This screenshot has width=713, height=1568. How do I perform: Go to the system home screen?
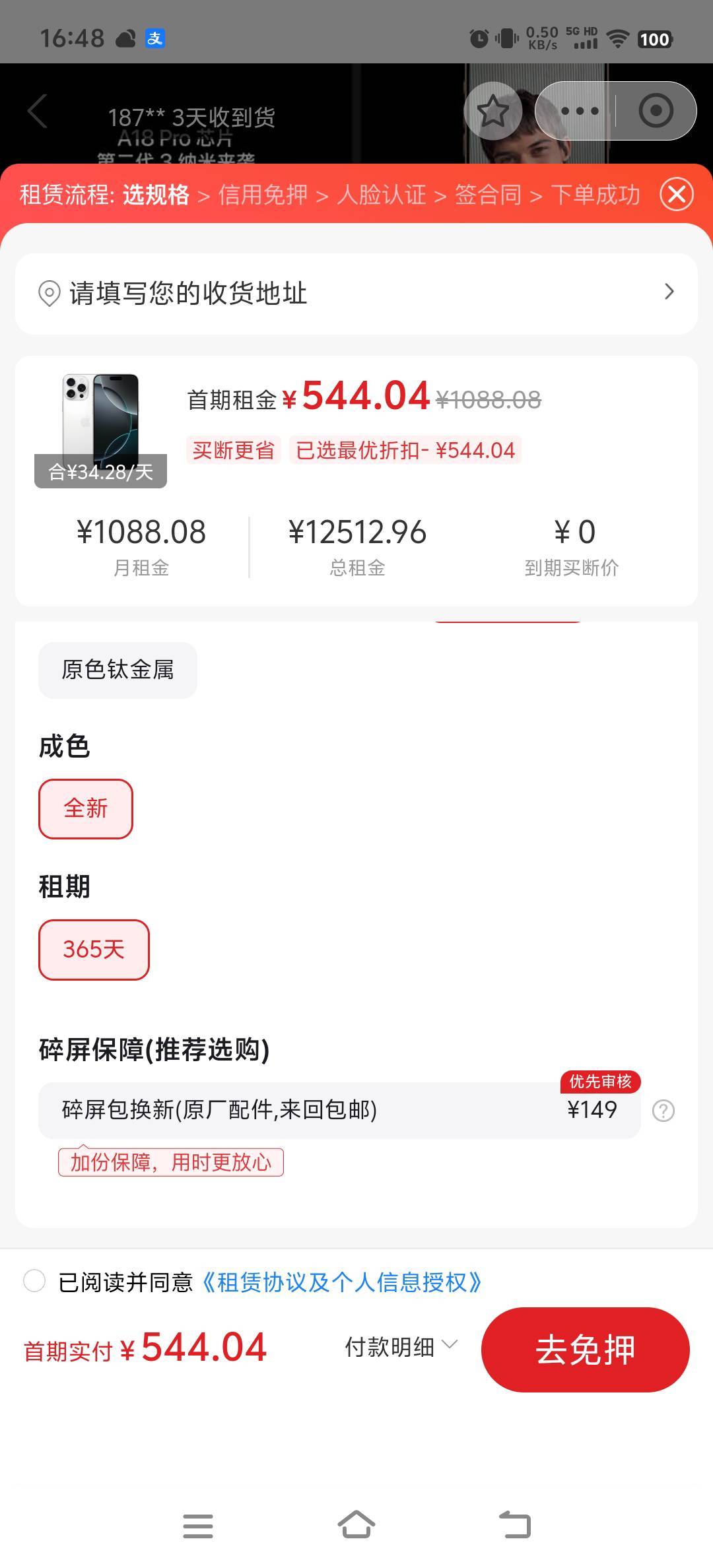coord(356,1526)
